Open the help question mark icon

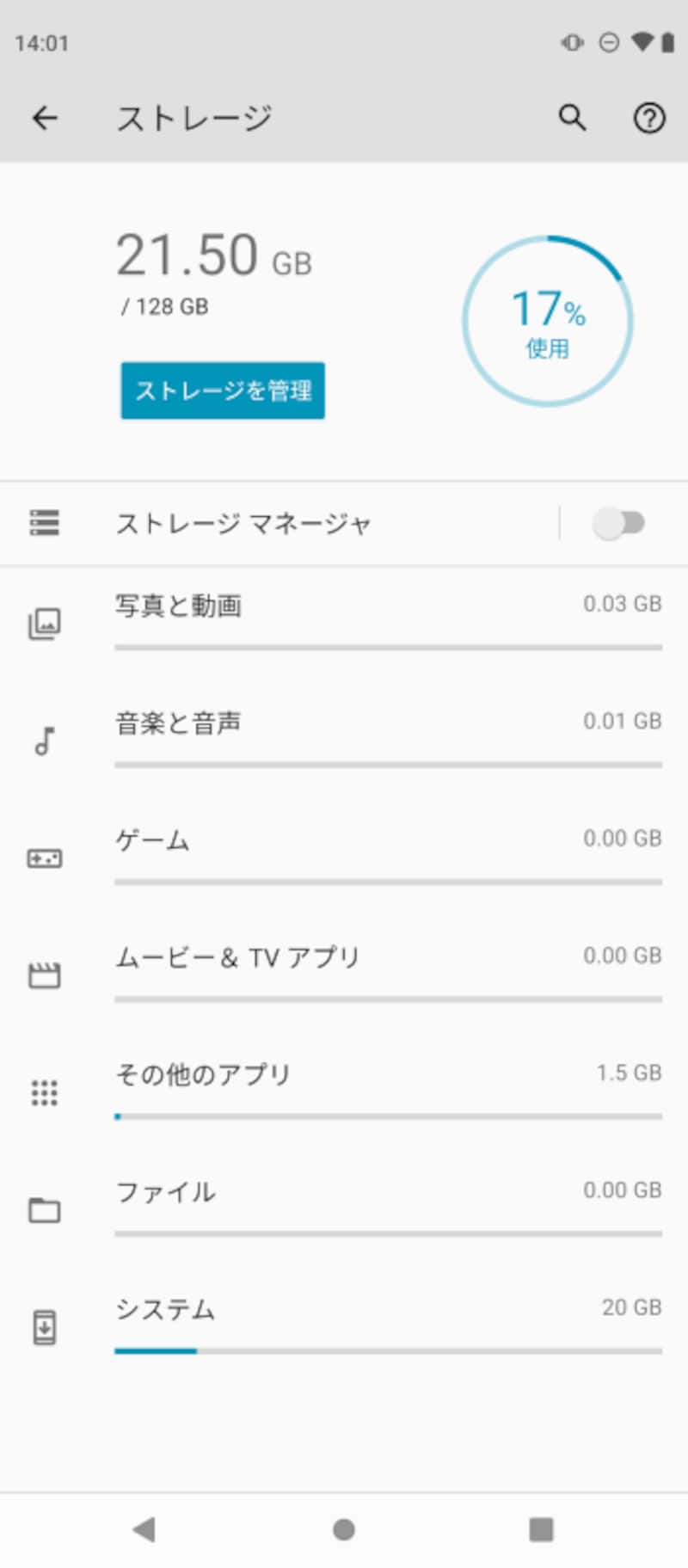pos(649,118)
